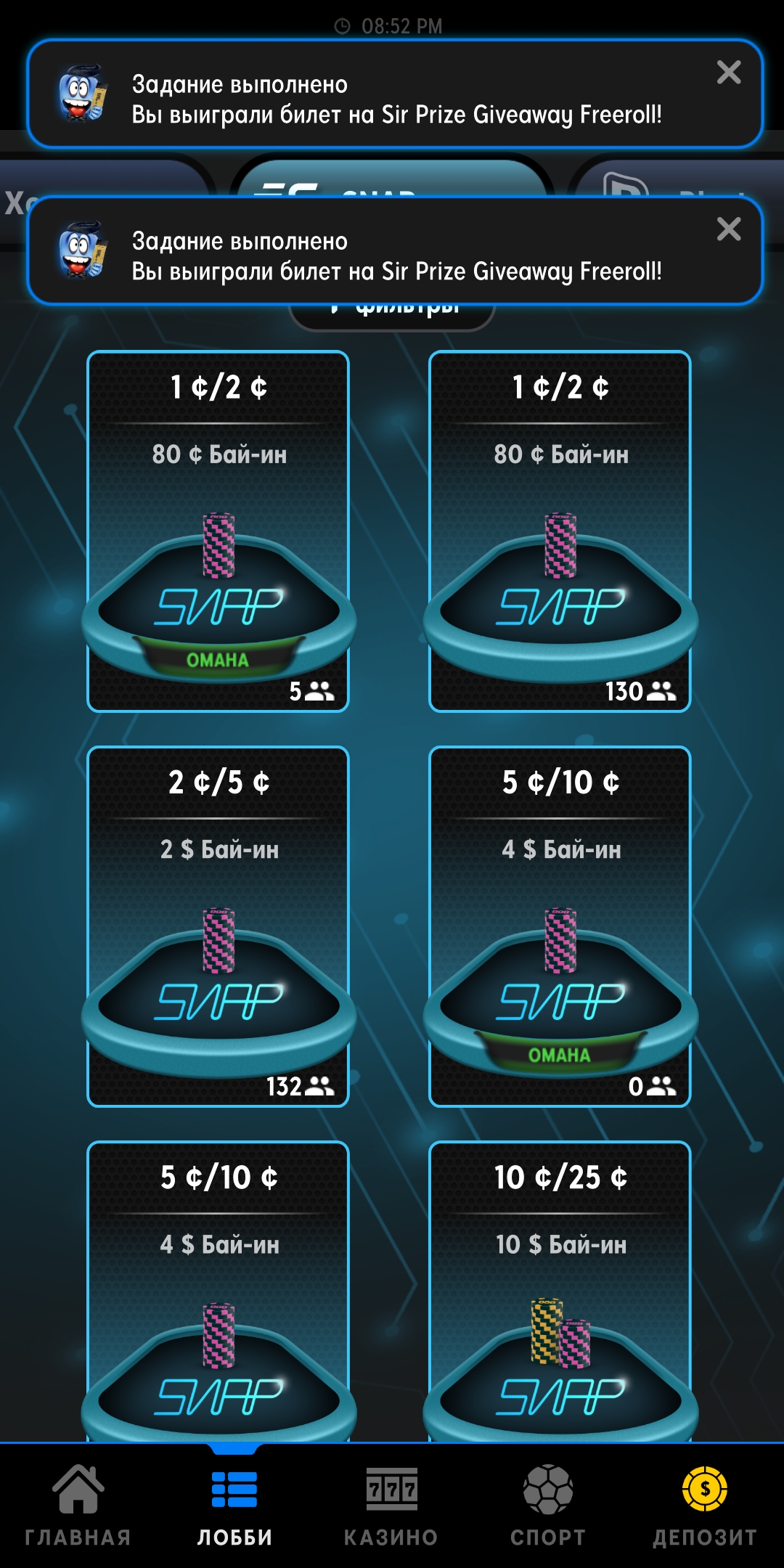
Task: Select the Лобби tab
Action: pyautogui.click(x=234, y=1506)
